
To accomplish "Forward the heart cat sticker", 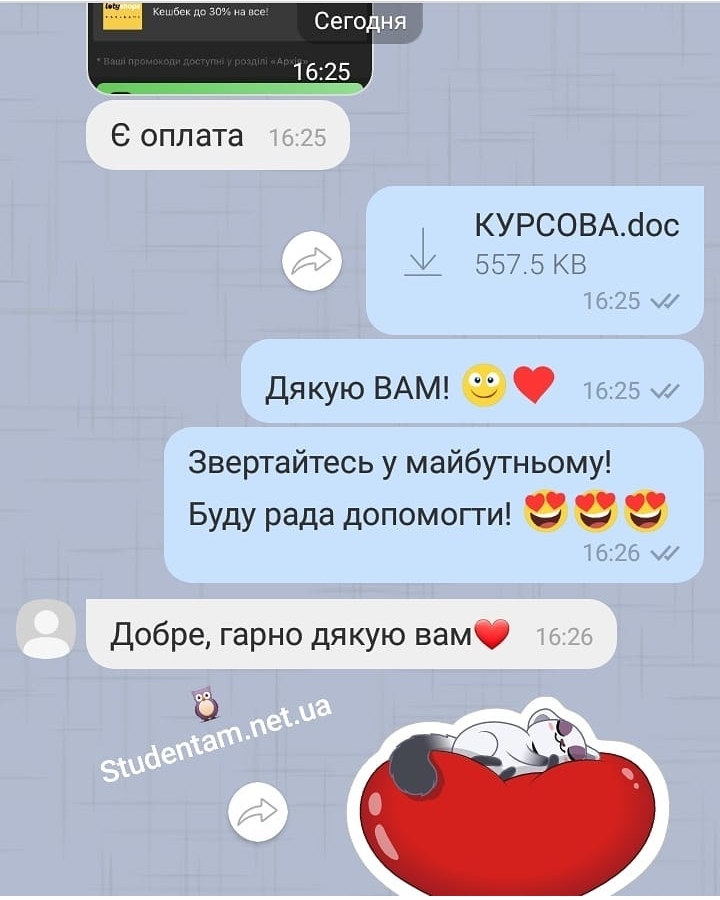I will pyautogui.click(x=258, y=810).
